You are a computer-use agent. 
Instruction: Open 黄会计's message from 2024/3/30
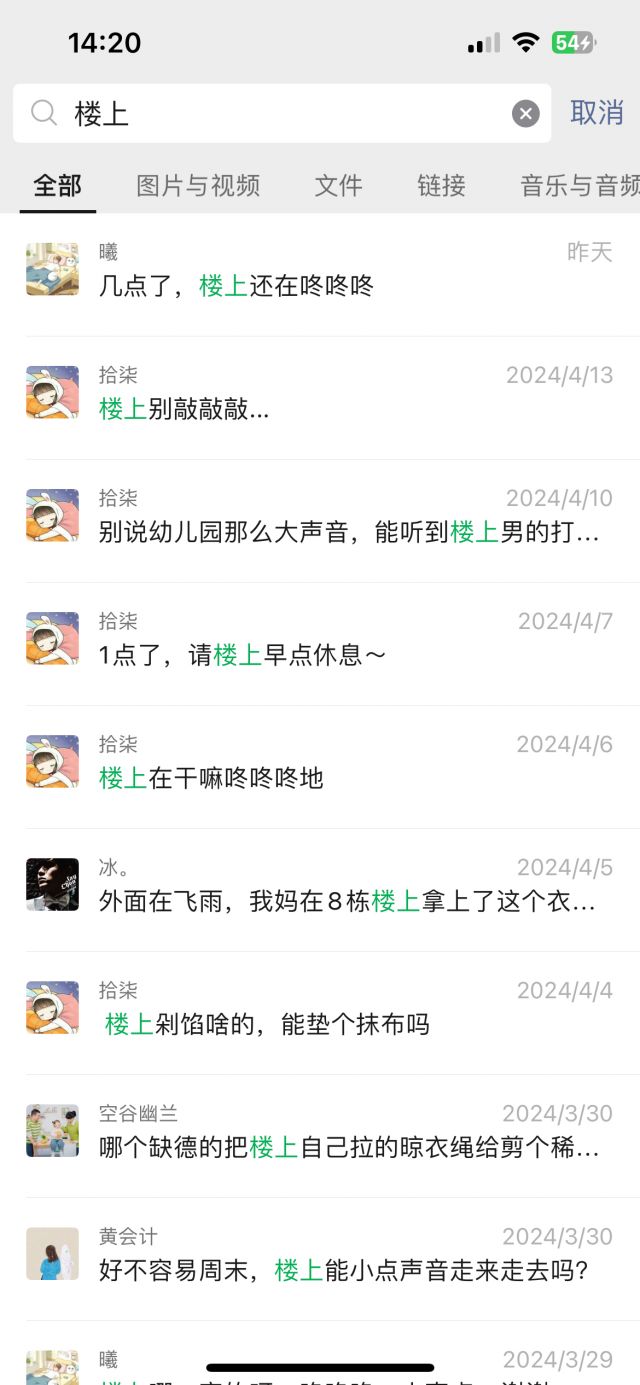click(x=320, y=1255)
